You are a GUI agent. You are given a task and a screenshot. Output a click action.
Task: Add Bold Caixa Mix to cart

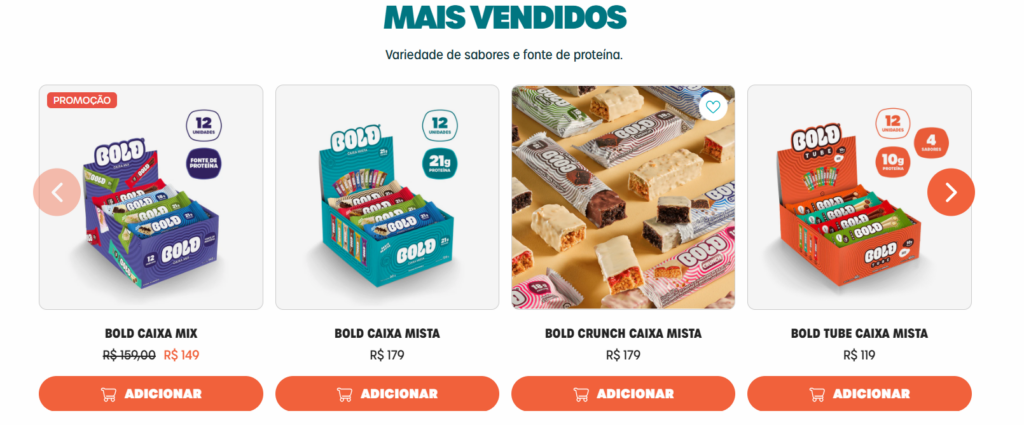pos(150,393)
